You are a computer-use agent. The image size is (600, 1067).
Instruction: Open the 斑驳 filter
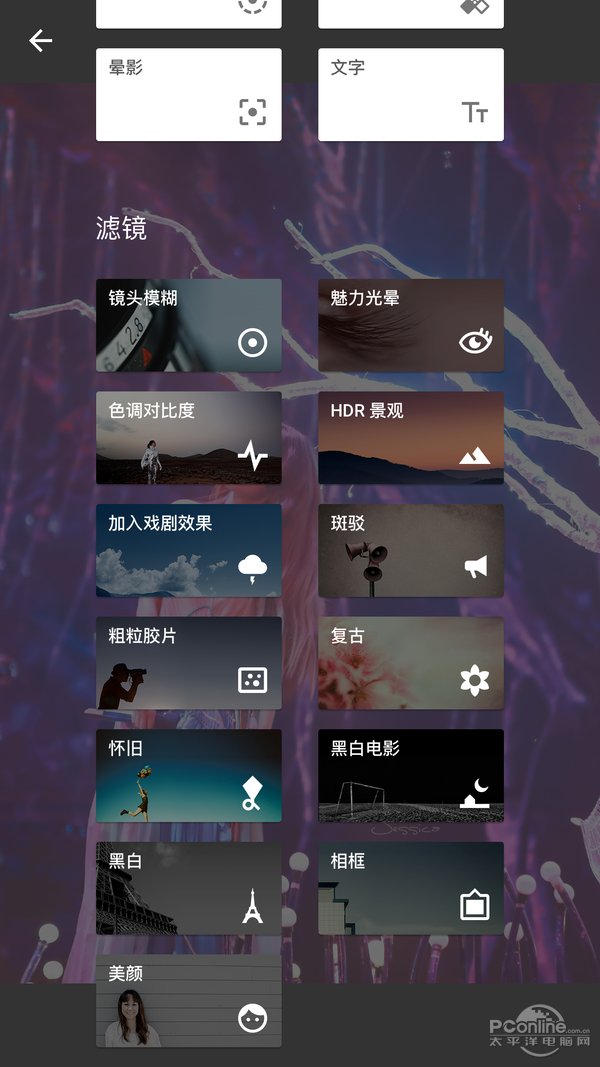(x=410, y=550)
